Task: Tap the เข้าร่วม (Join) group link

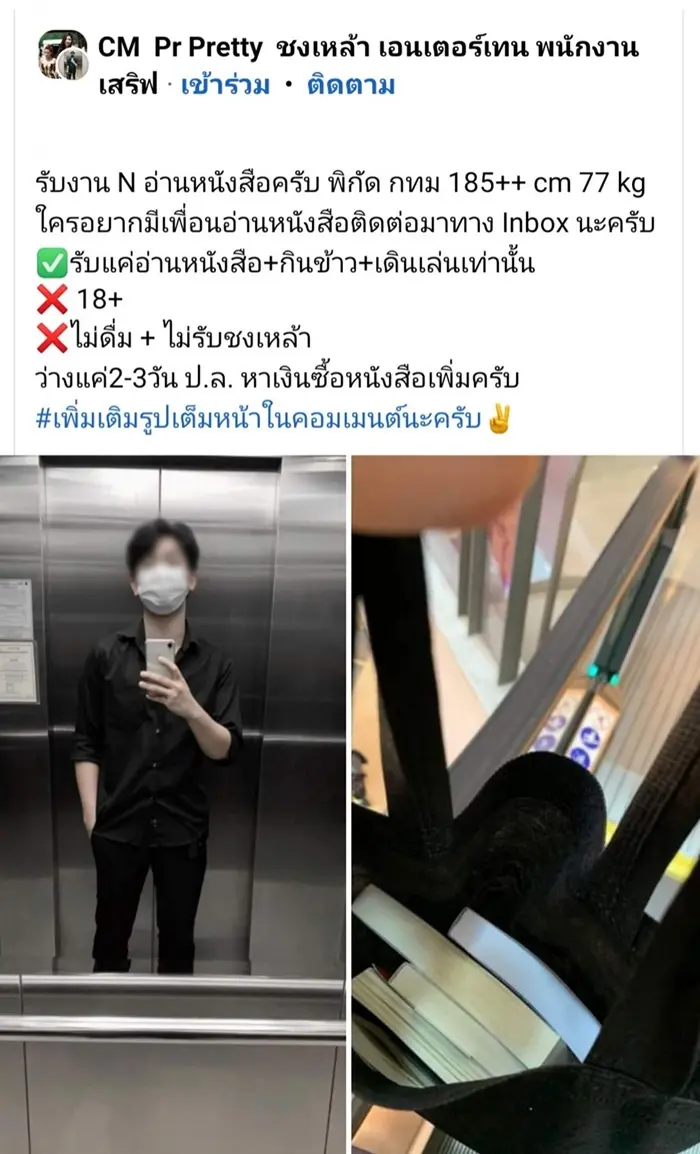Action: tap(225, 86)
